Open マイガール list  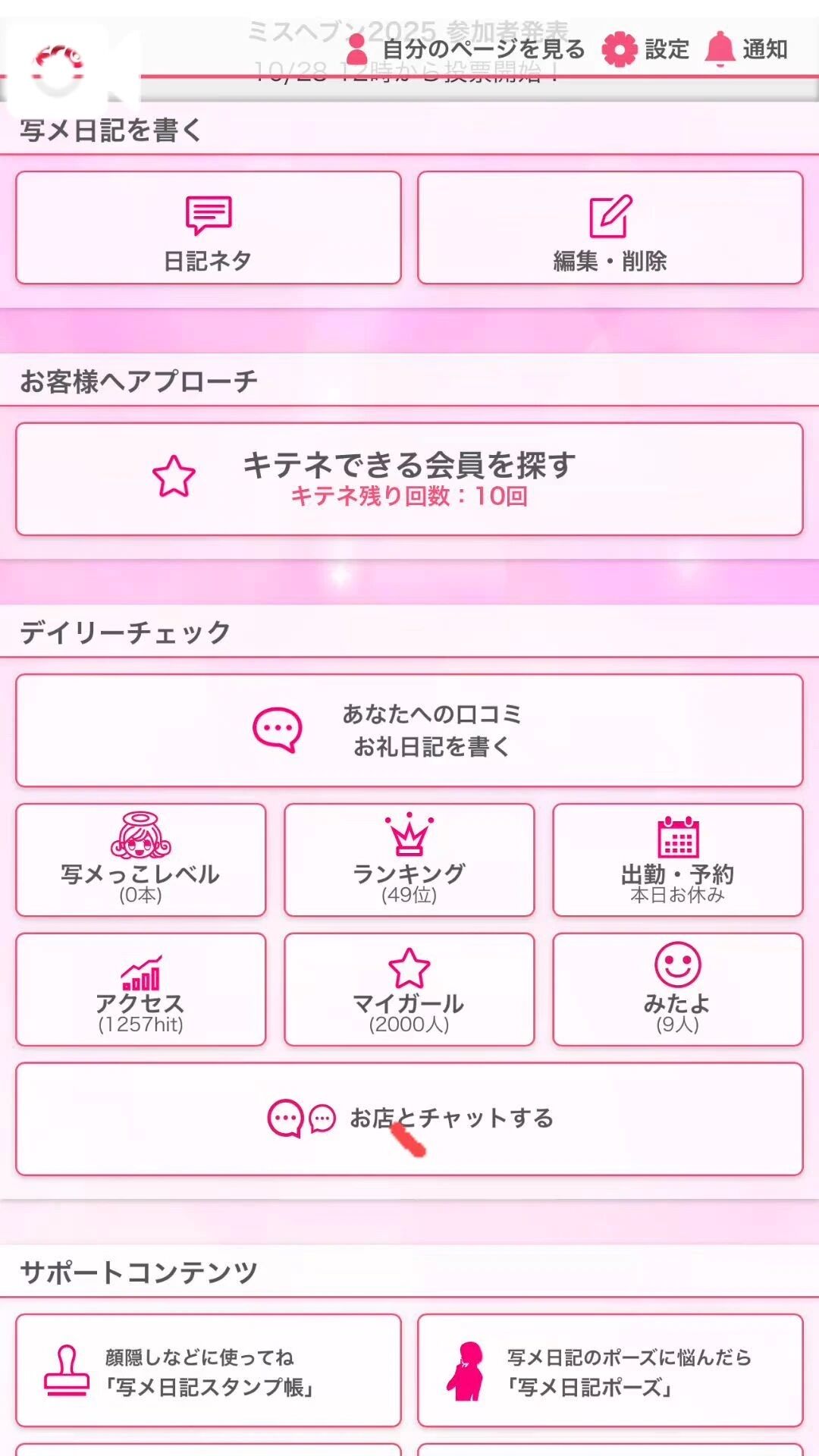409,990
